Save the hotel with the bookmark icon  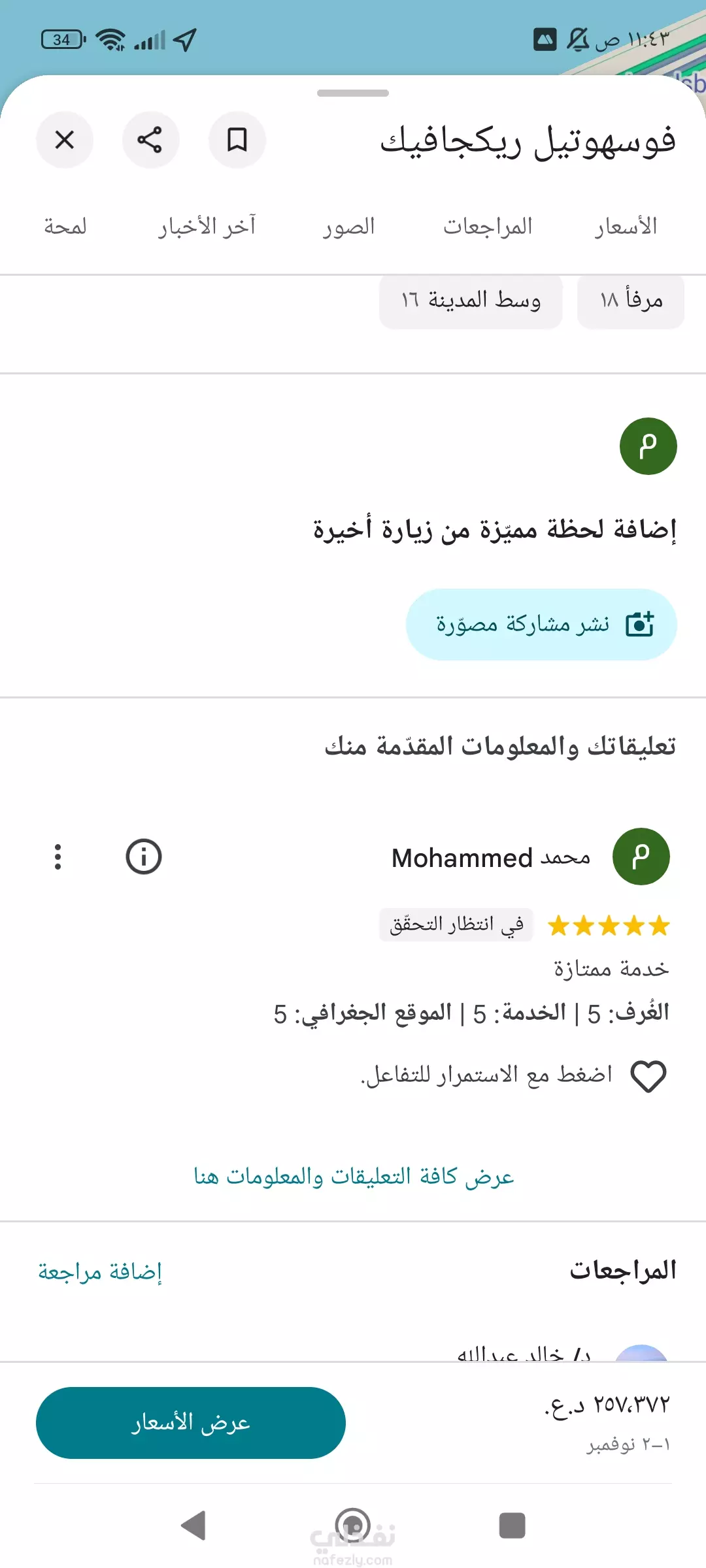(237, 140)
